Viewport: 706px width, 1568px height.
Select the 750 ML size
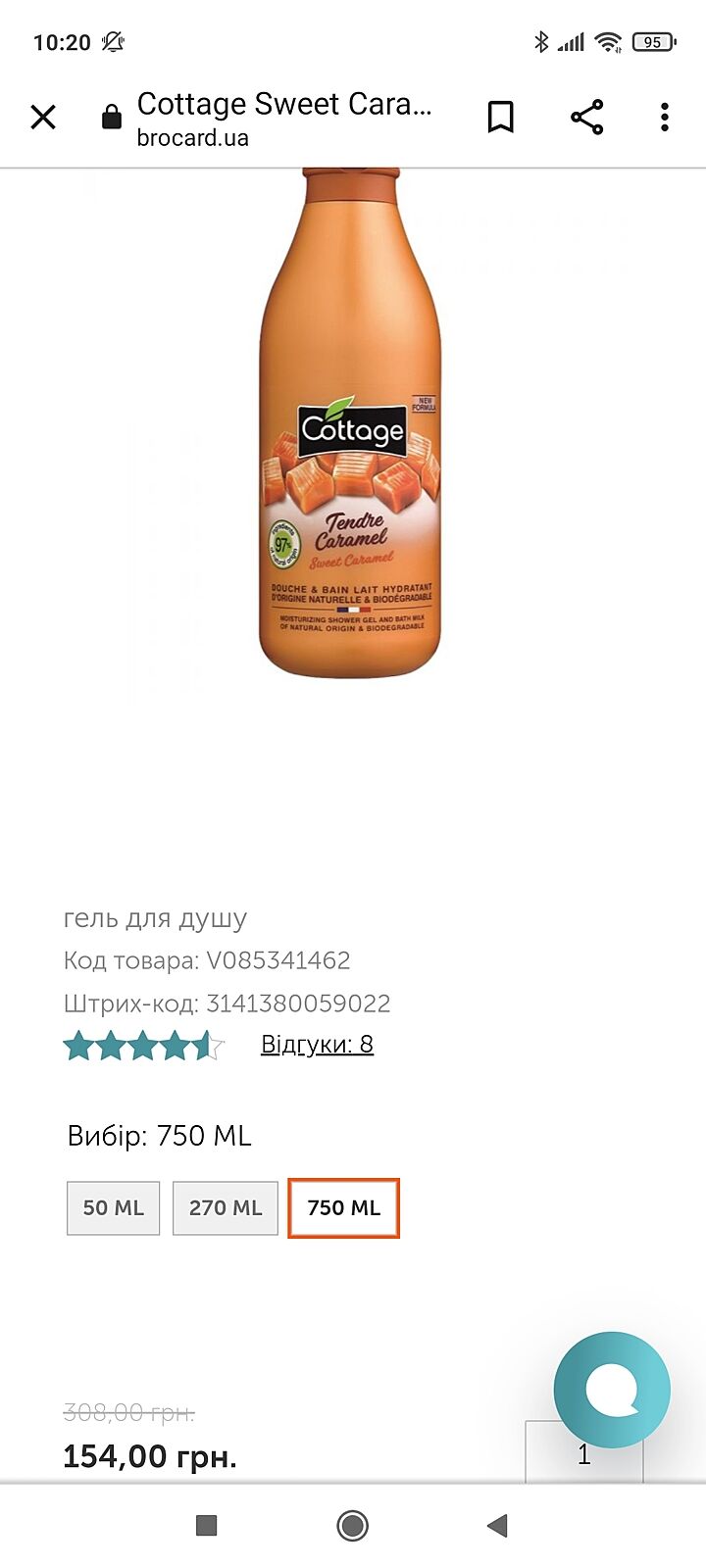[343, 1207]
